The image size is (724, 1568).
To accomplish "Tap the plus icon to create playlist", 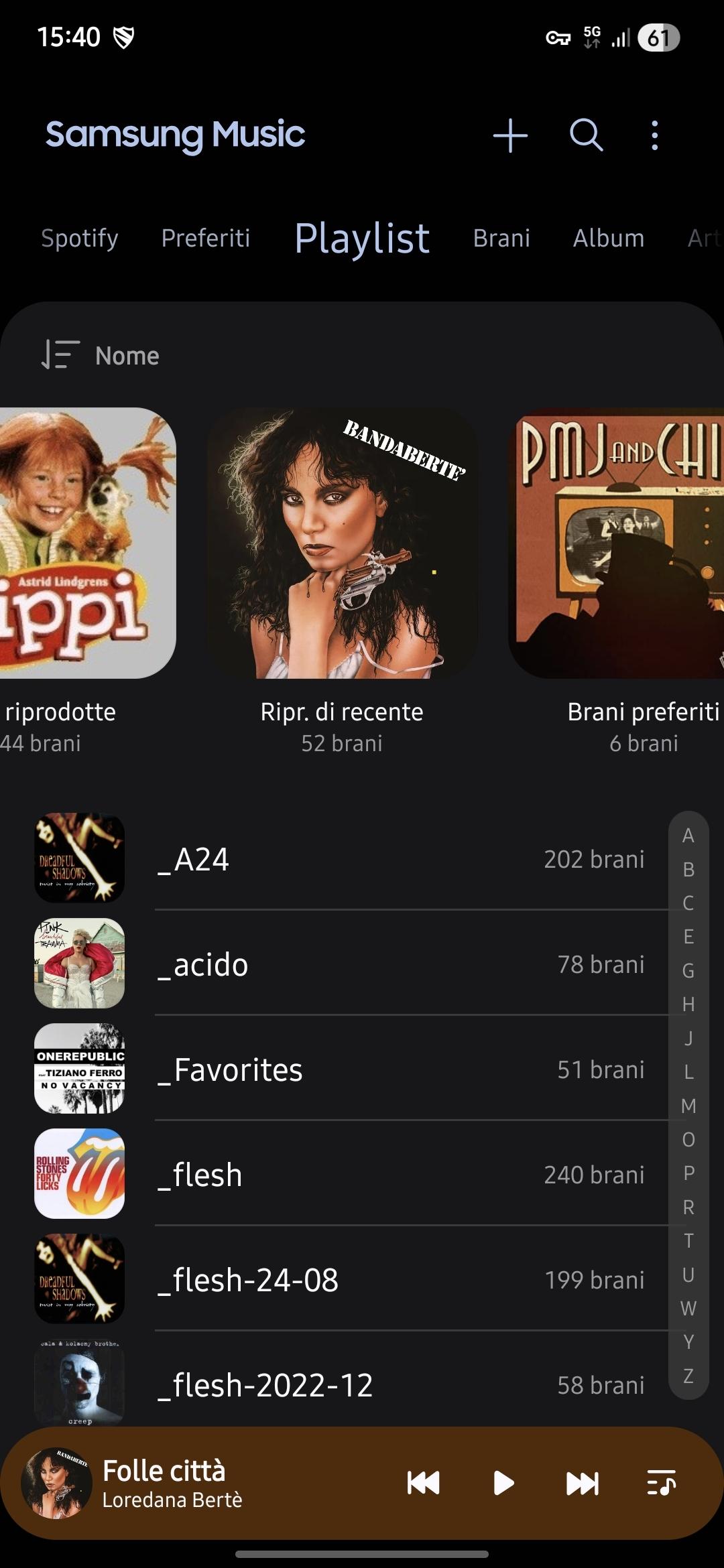I will pos(510,136).
